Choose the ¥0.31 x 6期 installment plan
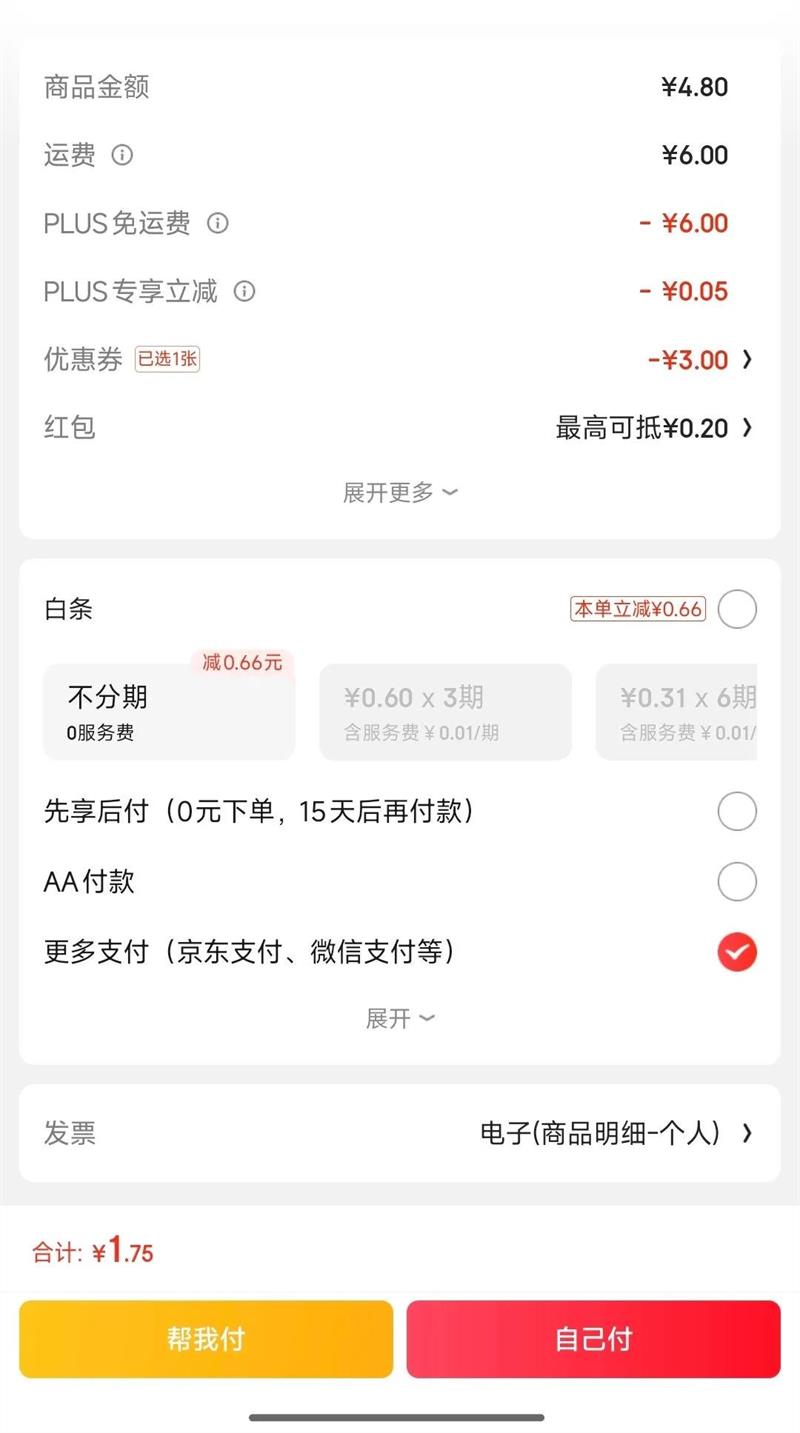 coord(678,712)
